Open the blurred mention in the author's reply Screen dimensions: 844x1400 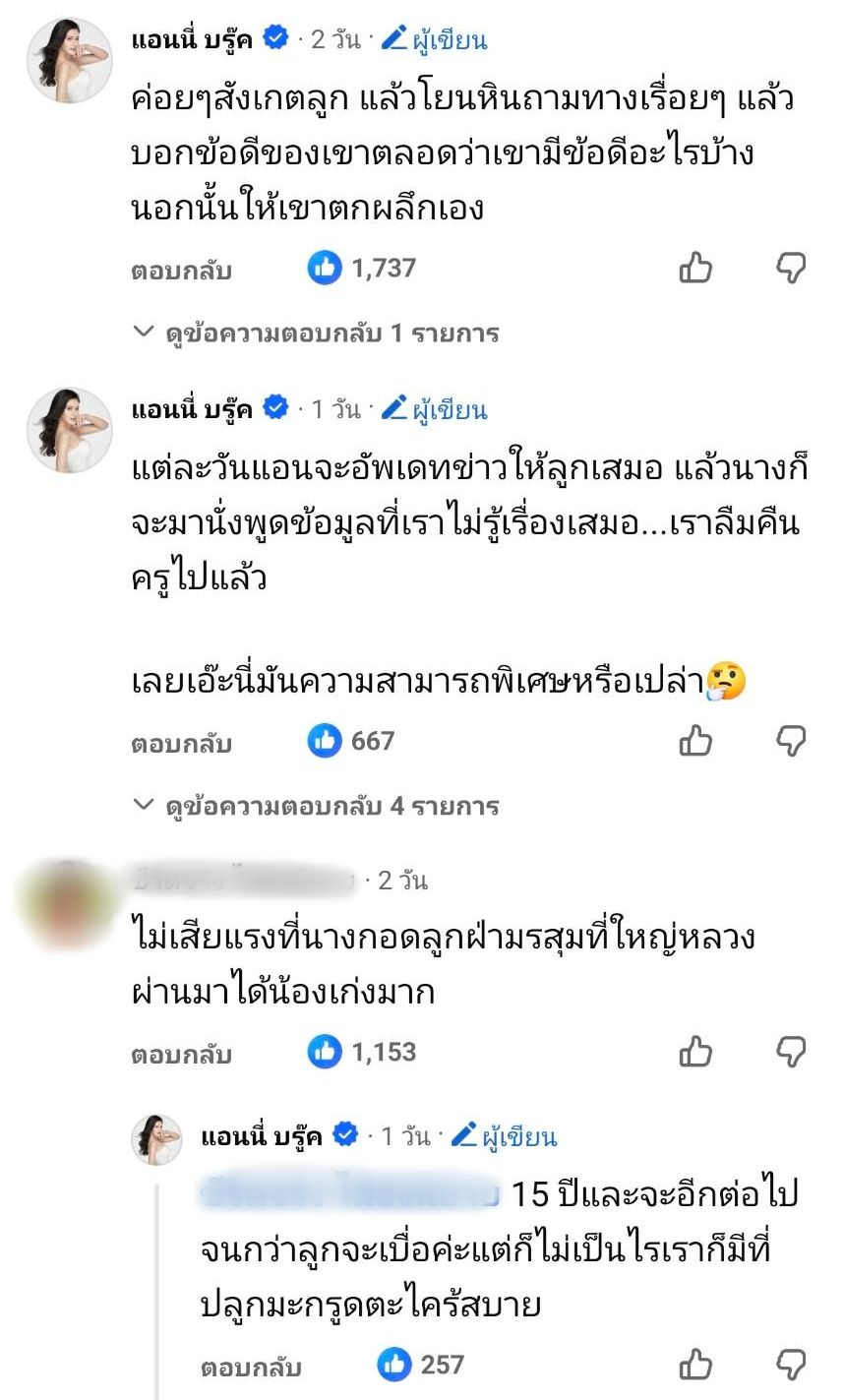click(x=349, y=1193)
